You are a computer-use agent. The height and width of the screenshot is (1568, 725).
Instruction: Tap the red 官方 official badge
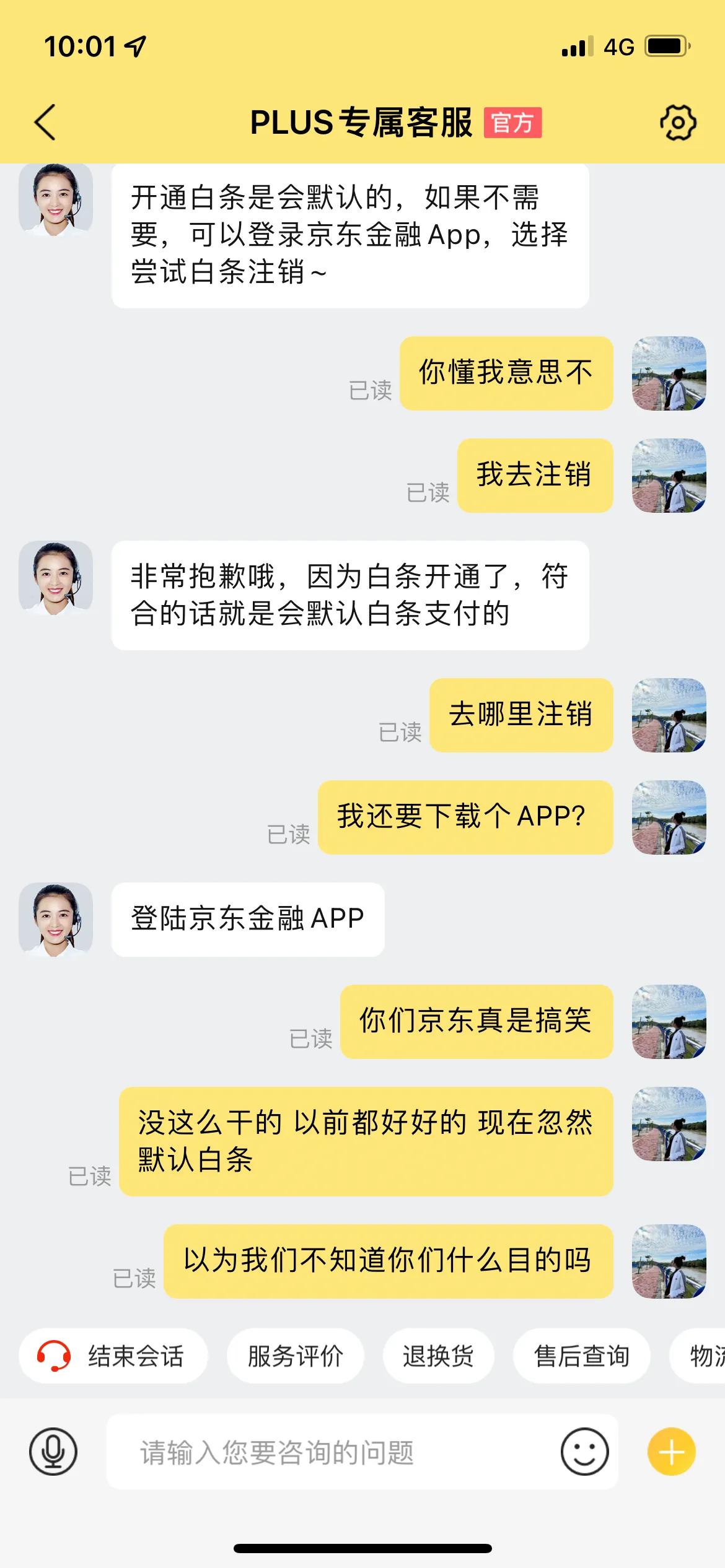pos(515,123)
